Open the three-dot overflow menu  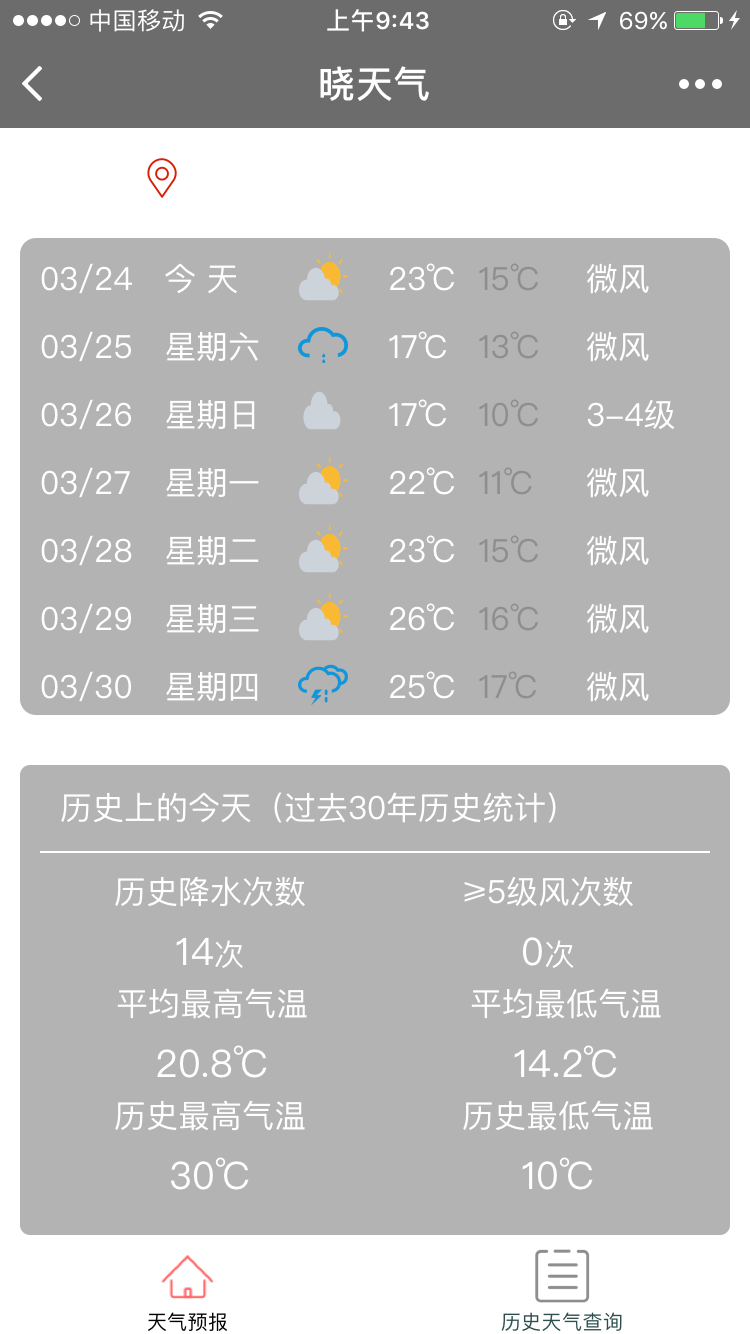(700, 84)
